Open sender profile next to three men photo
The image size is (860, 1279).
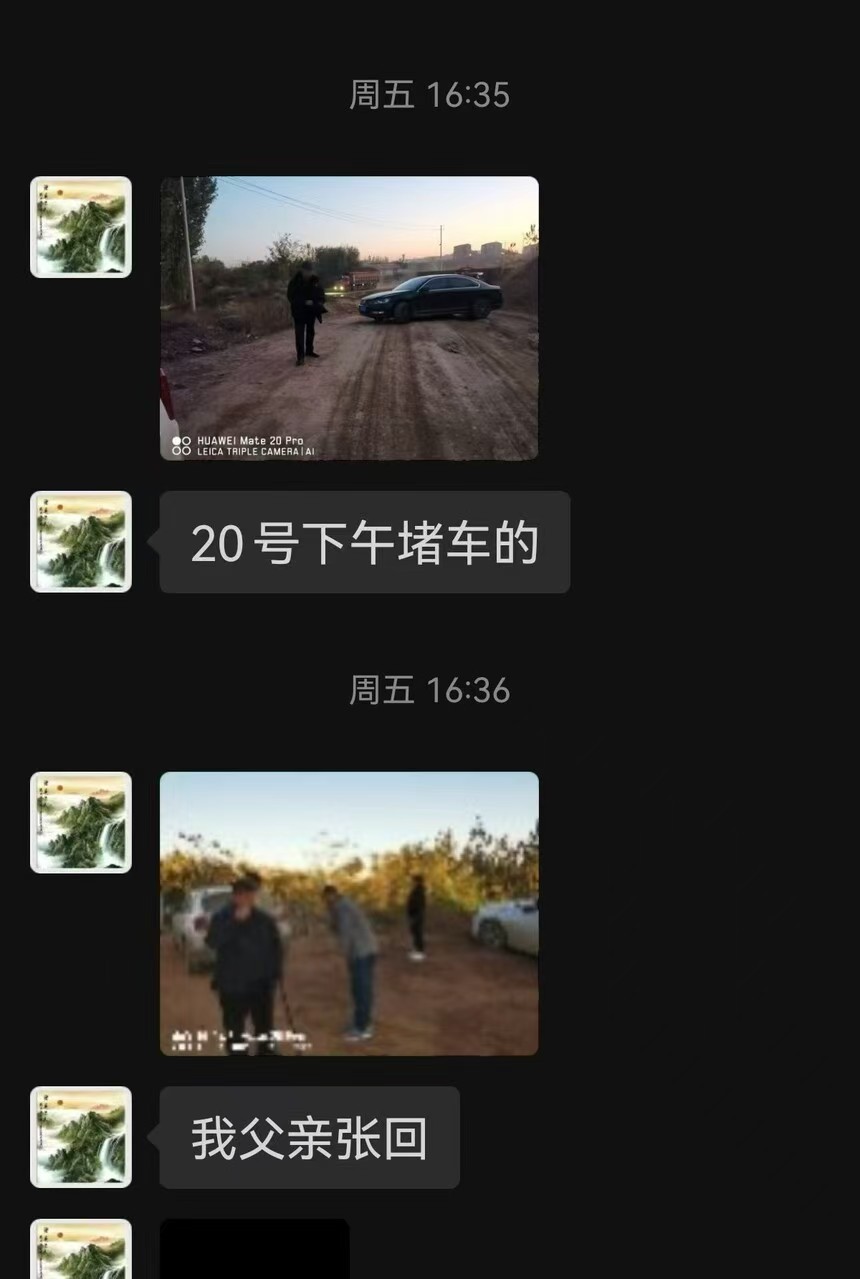click(81, 822)
